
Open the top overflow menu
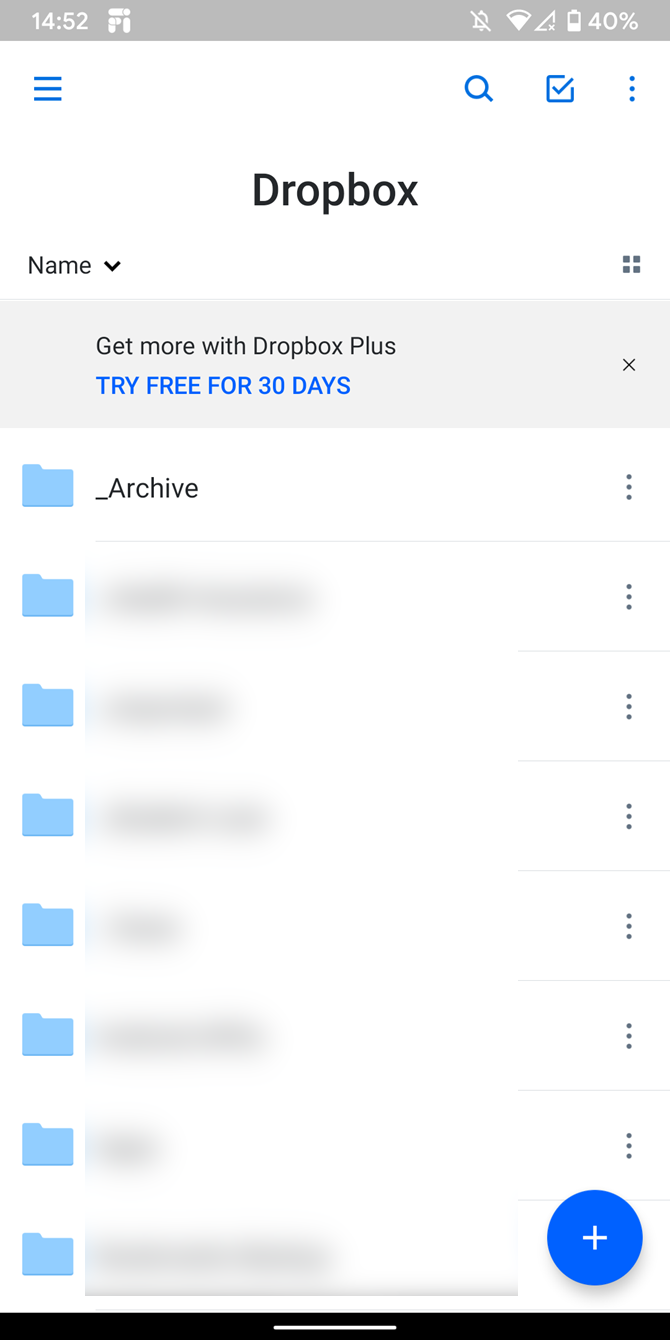(x=631, y=89)
